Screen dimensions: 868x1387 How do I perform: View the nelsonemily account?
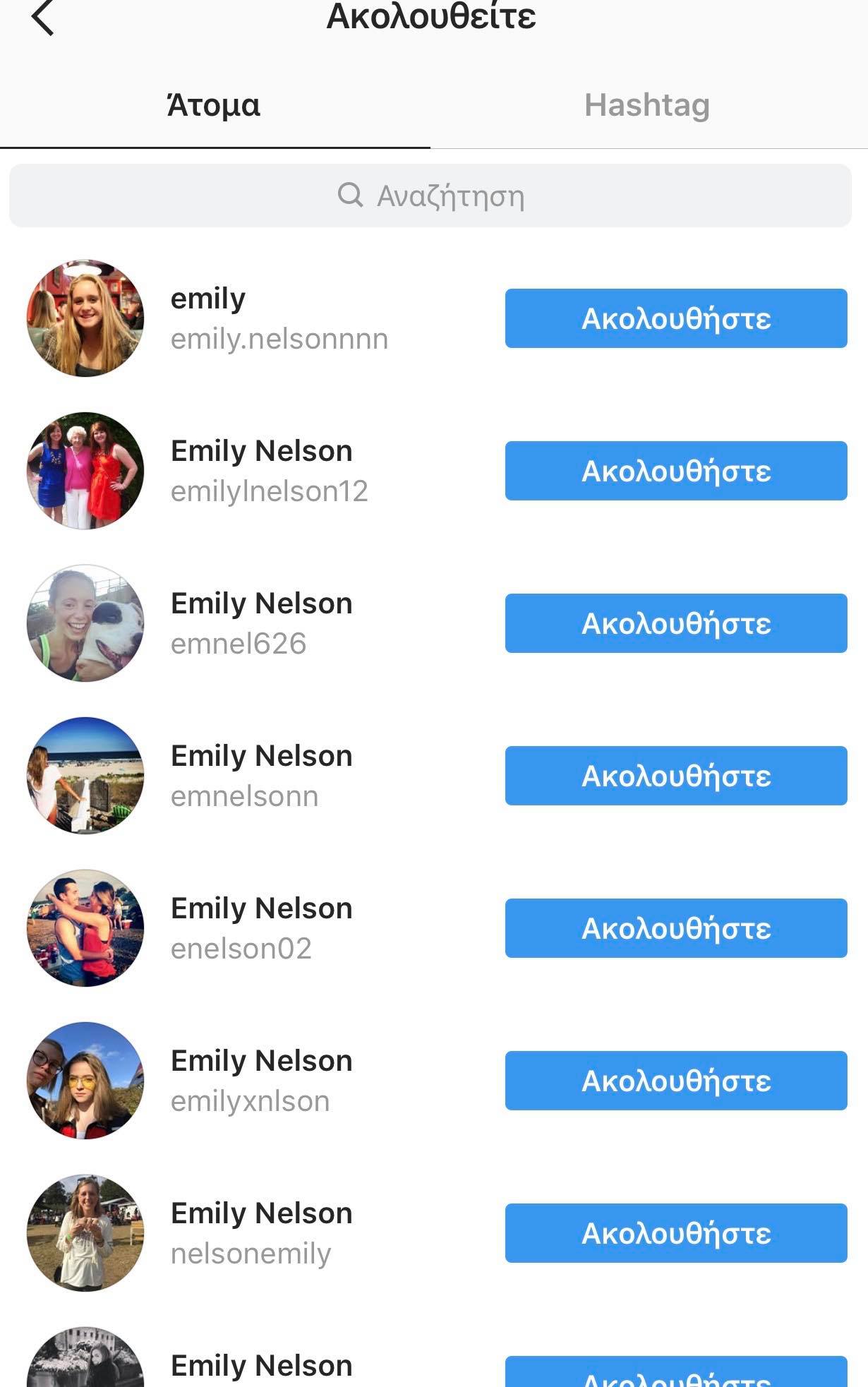tap(261, 1233)
